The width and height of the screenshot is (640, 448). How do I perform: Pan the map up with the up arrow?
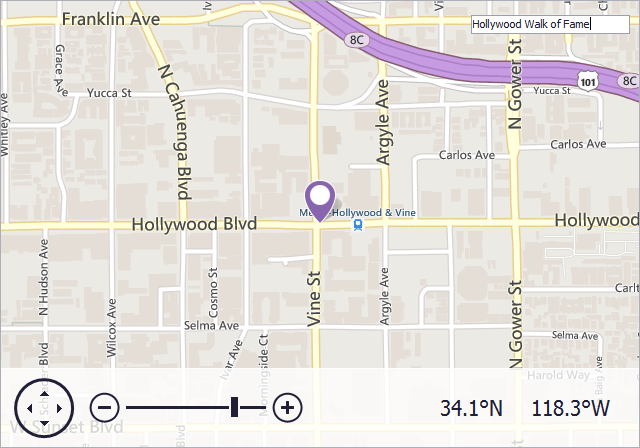[x=44, y=393]
